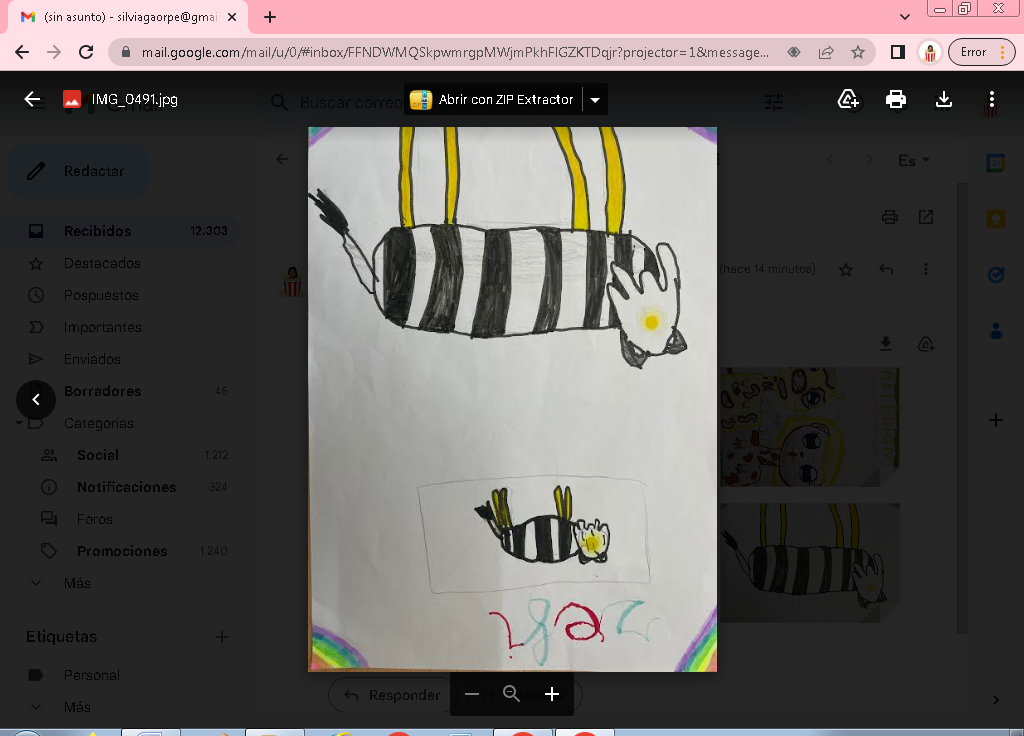Bookmark this page with the star
1024x736 pixels.
(857, 52)
